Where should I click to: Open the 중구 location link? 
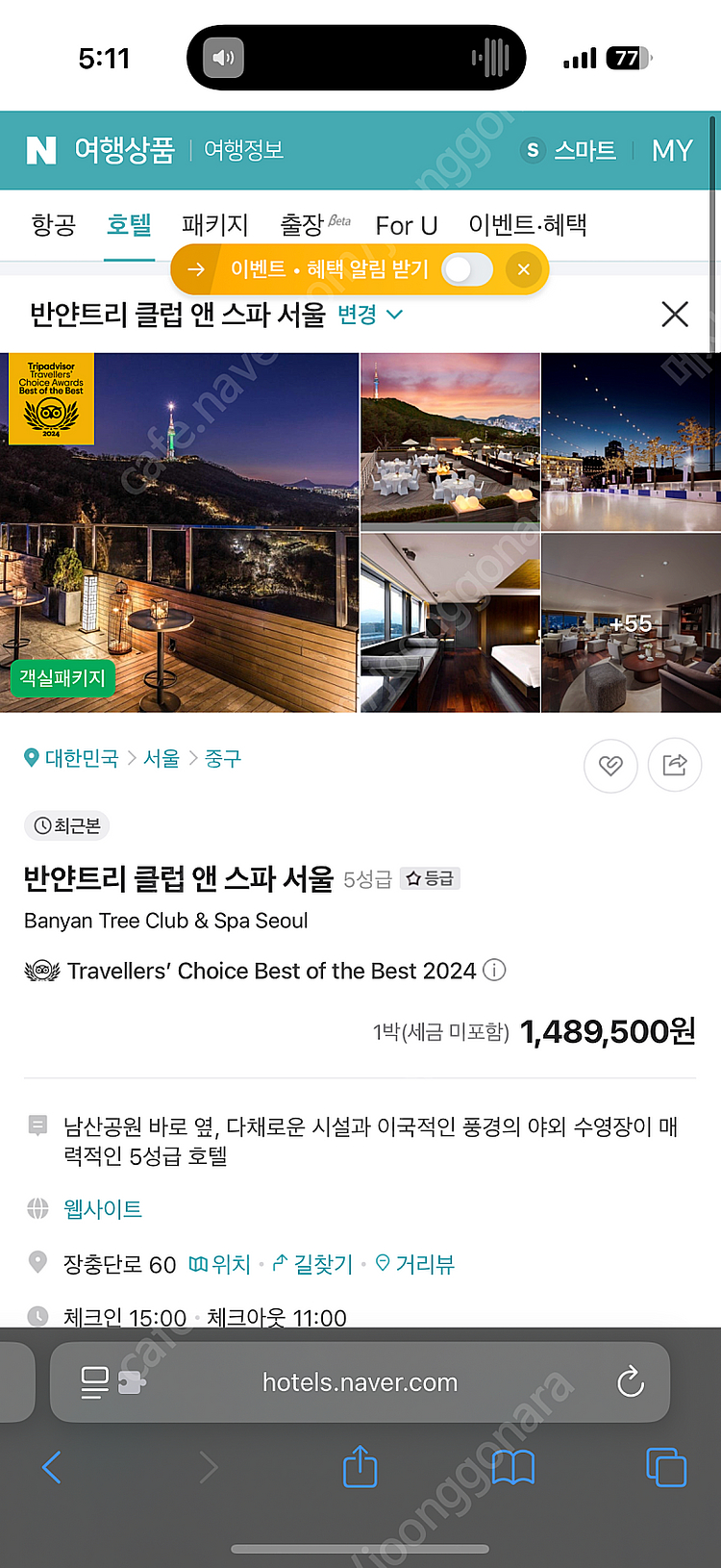(223, 759)
